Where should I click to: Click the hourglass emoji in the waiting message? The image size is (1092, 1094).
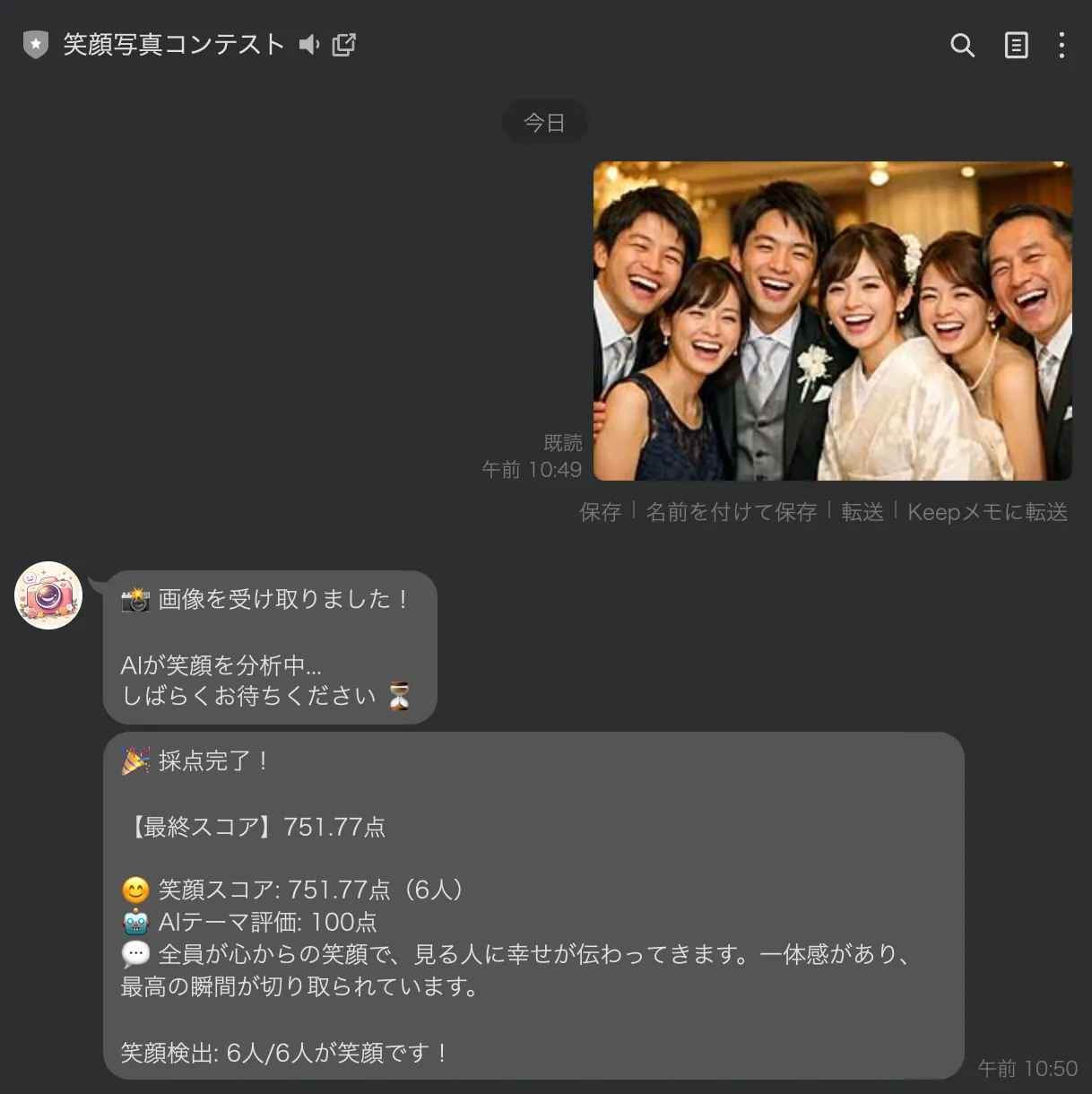click(x=397, y=695)
